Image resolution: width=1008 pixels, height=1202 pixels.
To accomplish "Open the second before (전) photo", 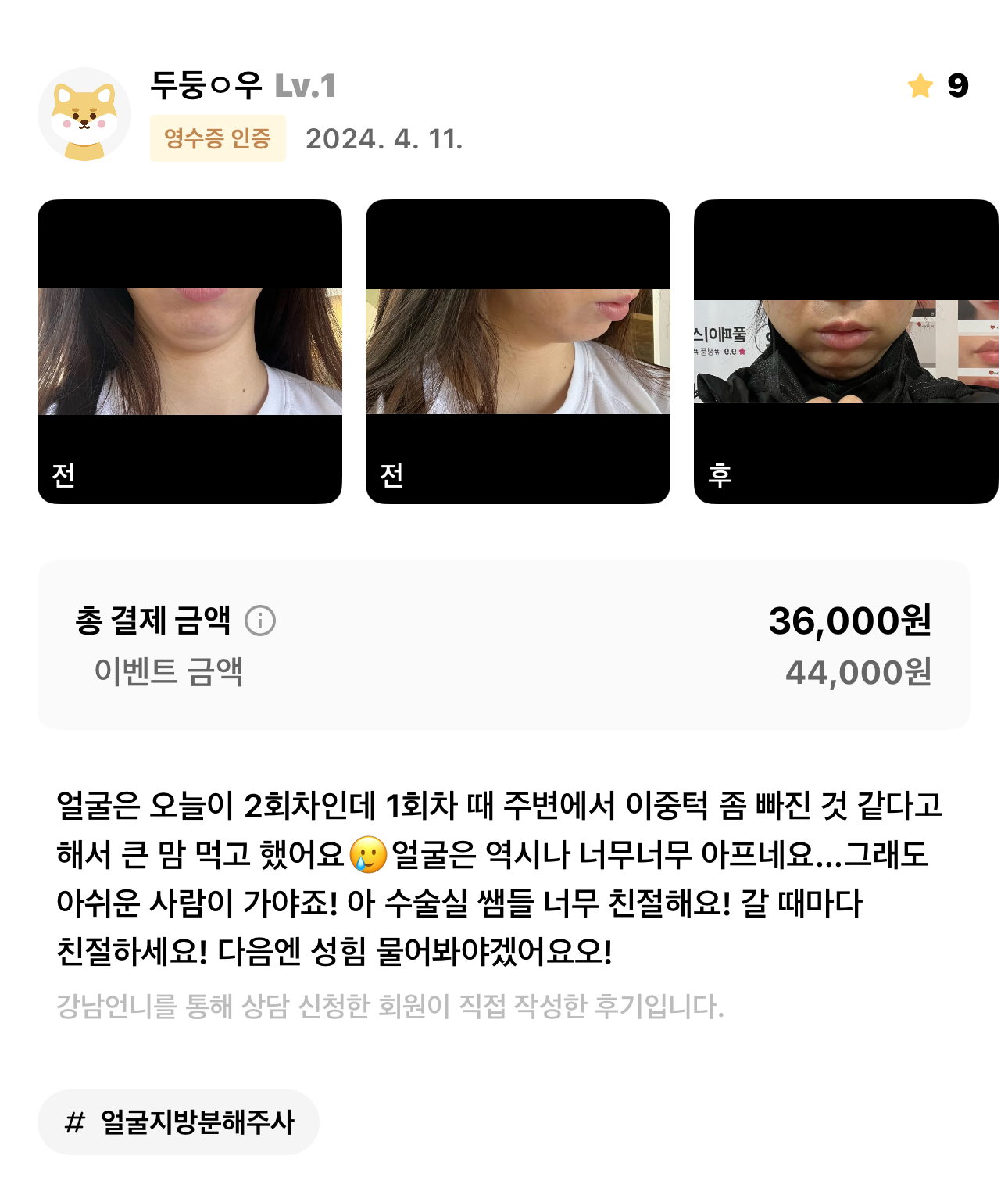I will (x=517, y=352).
